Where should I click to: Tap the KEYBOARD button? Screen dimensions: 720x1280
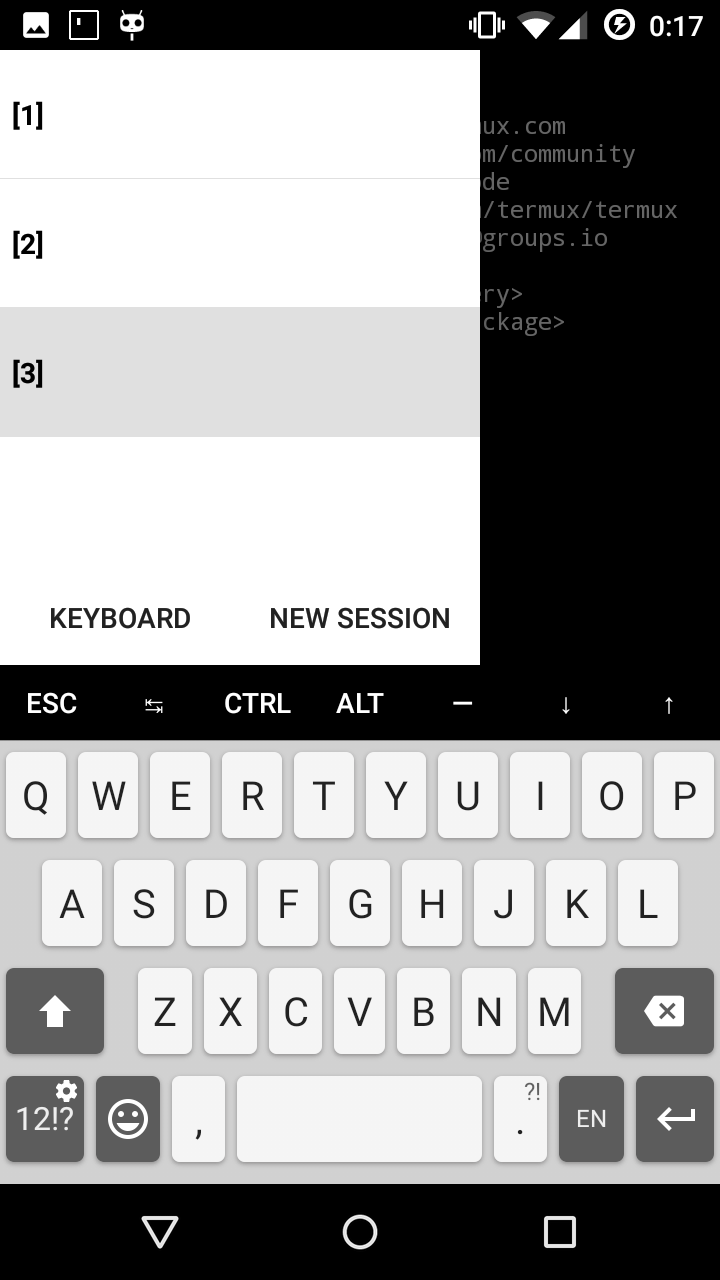[x=120, y=618]
